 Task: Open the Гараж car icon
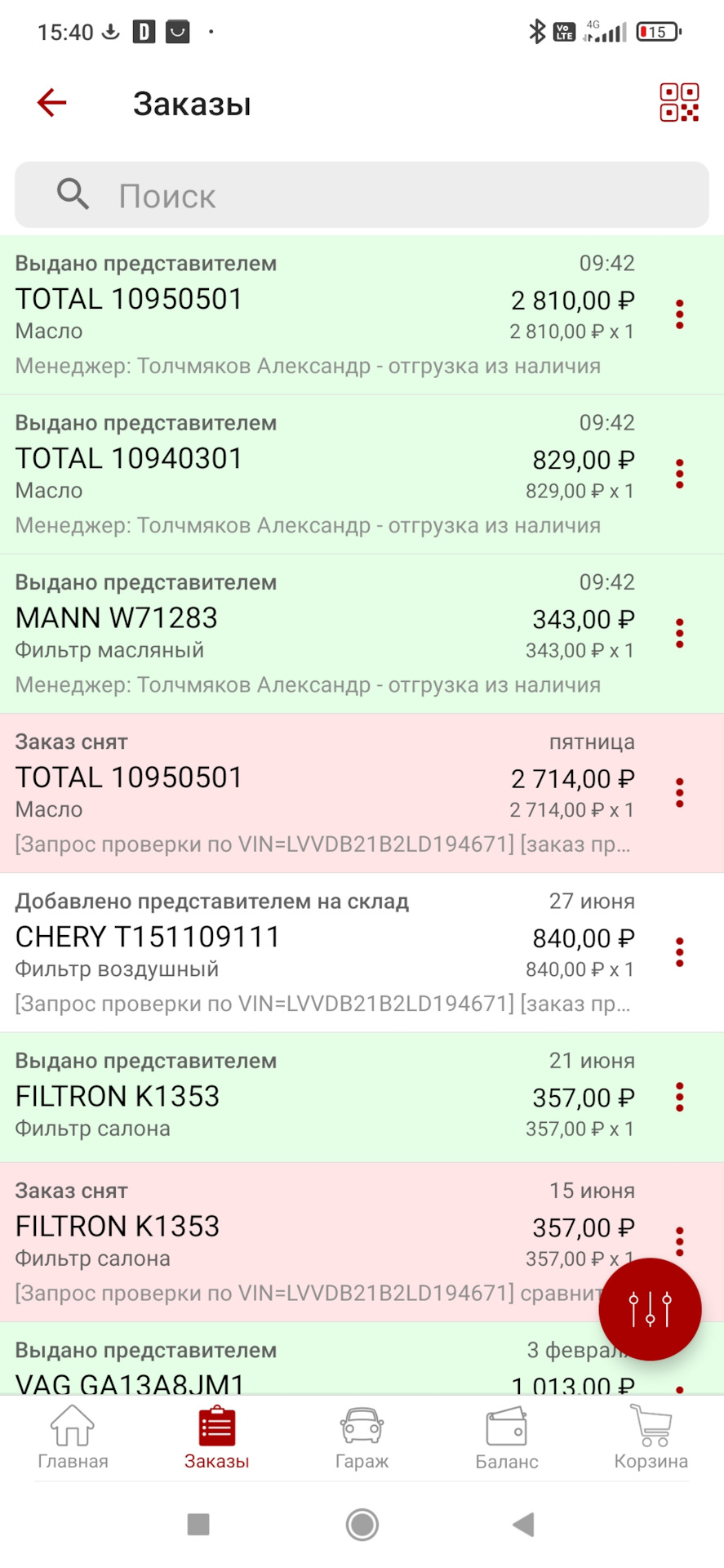(x=362, y=1425)
